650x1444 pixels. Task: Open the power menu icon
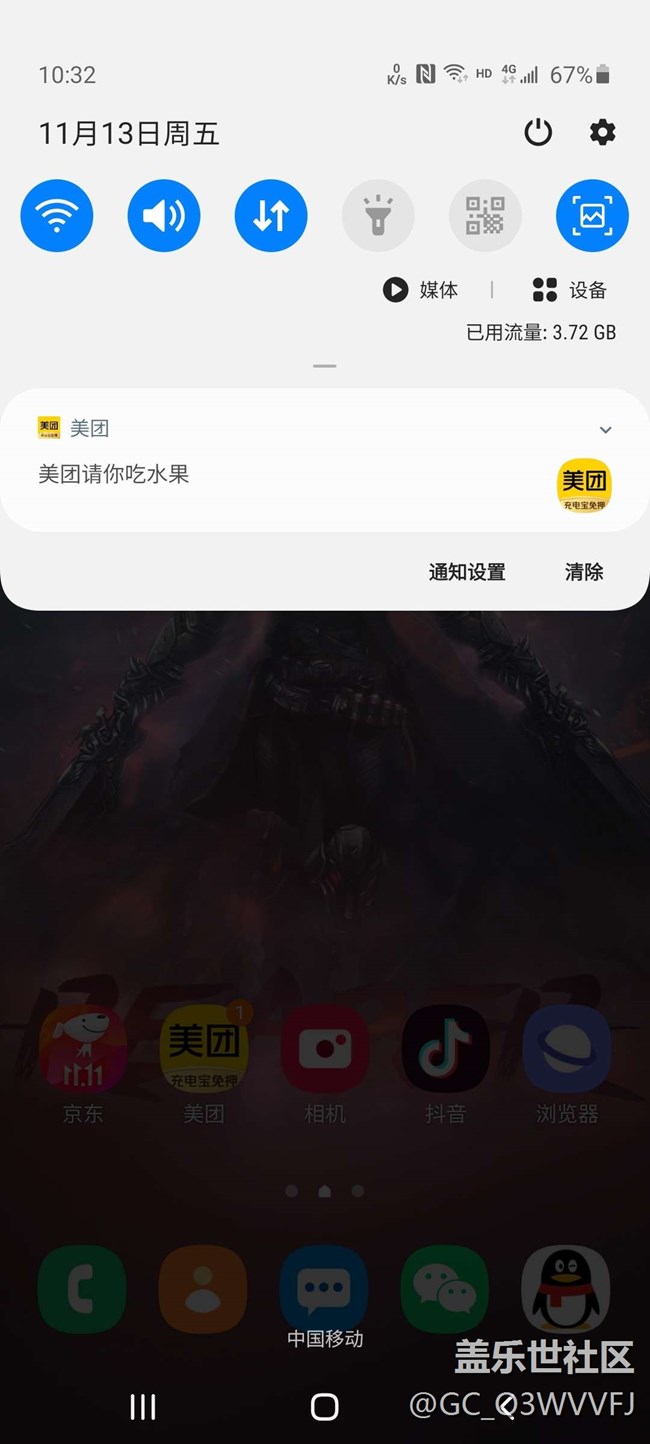pos(538,132)
